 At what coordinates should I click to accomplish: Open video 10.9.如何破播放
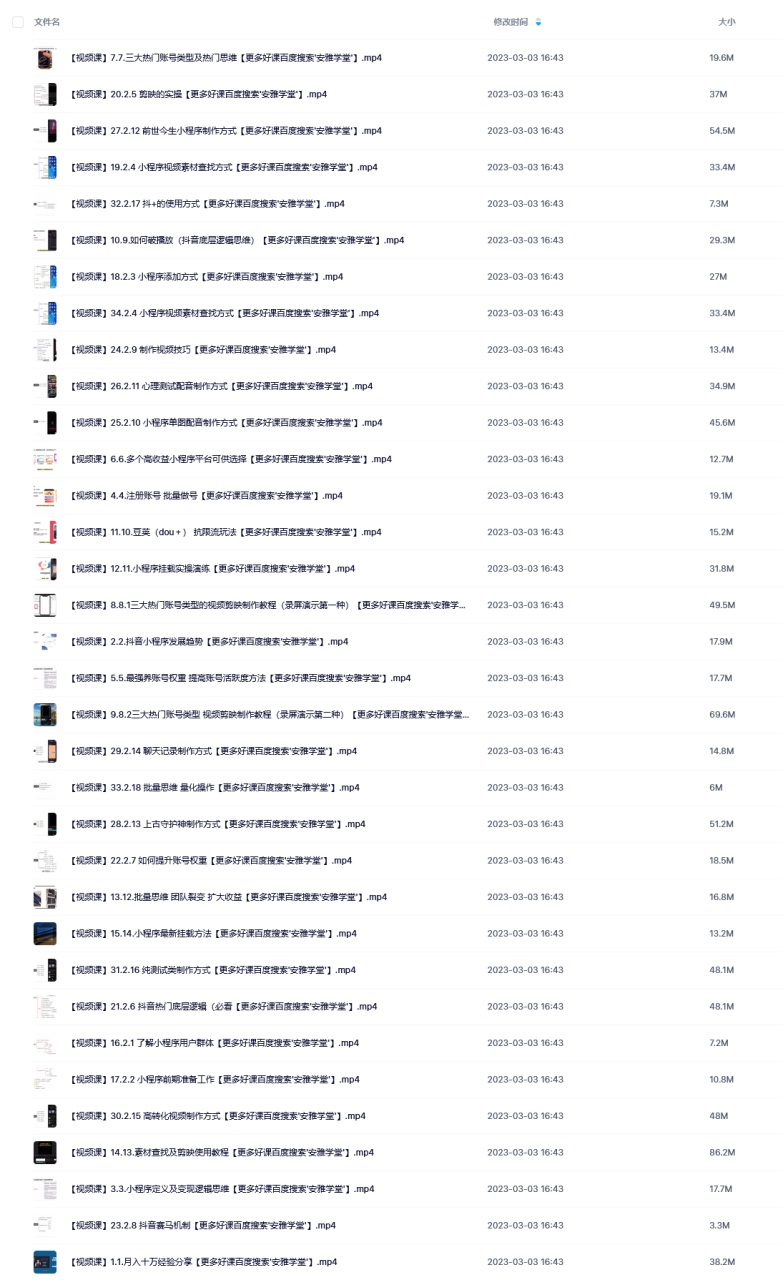(x=237, y=240)
